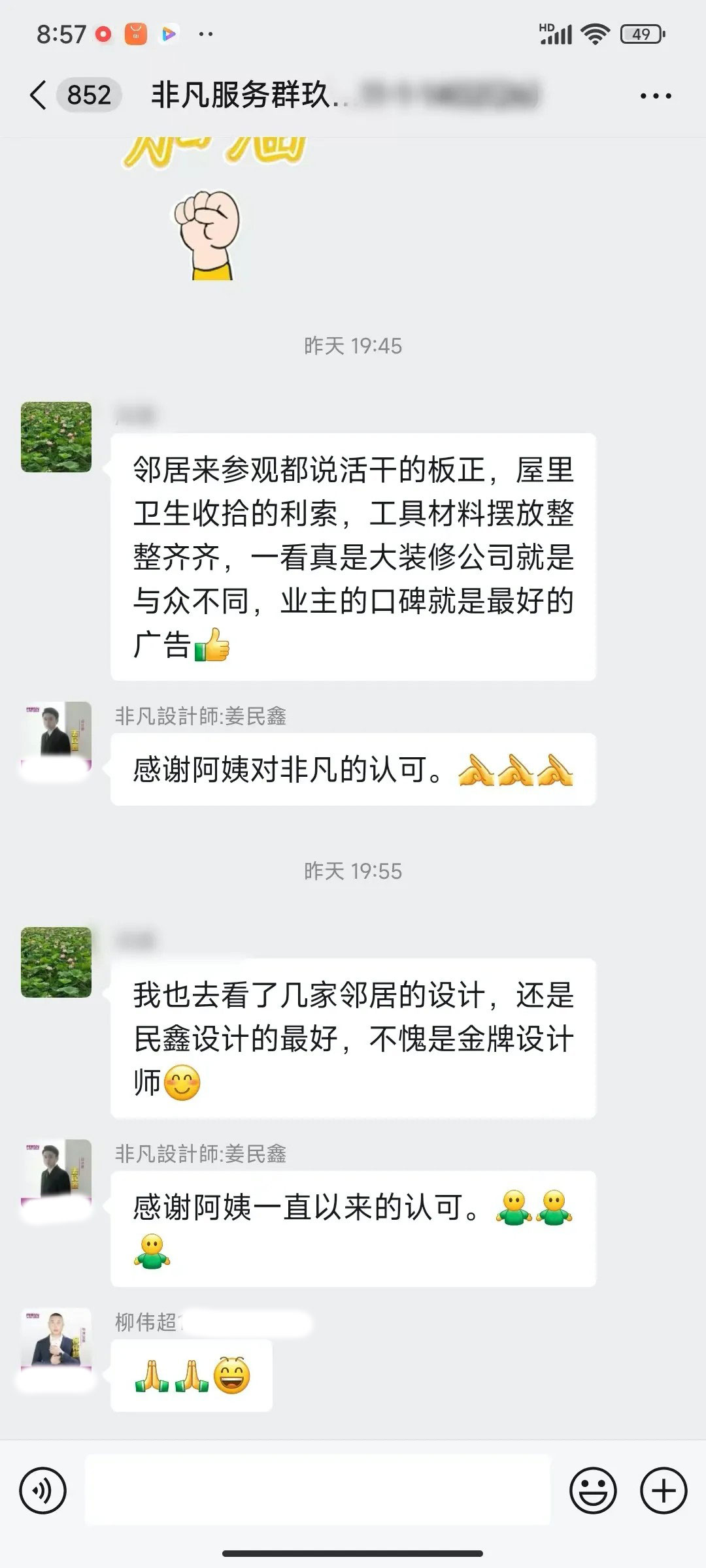The image size is (706, 1568).
Task: Open the emoji picker
Action: point(593,1491)
